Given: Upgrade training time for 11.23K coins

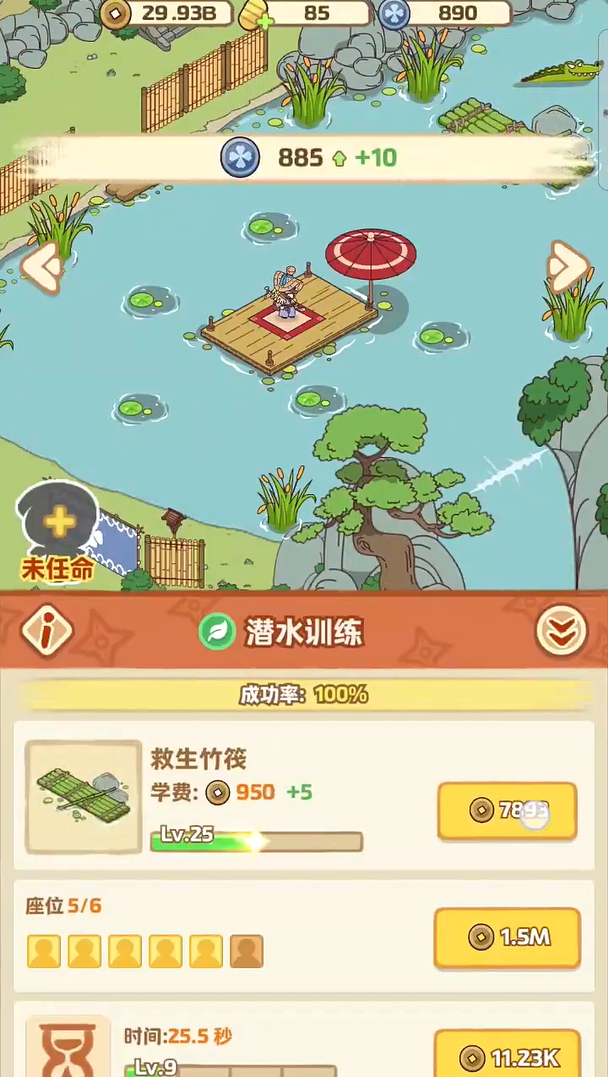Looking at the screenshot, I should pos(507,1056).
